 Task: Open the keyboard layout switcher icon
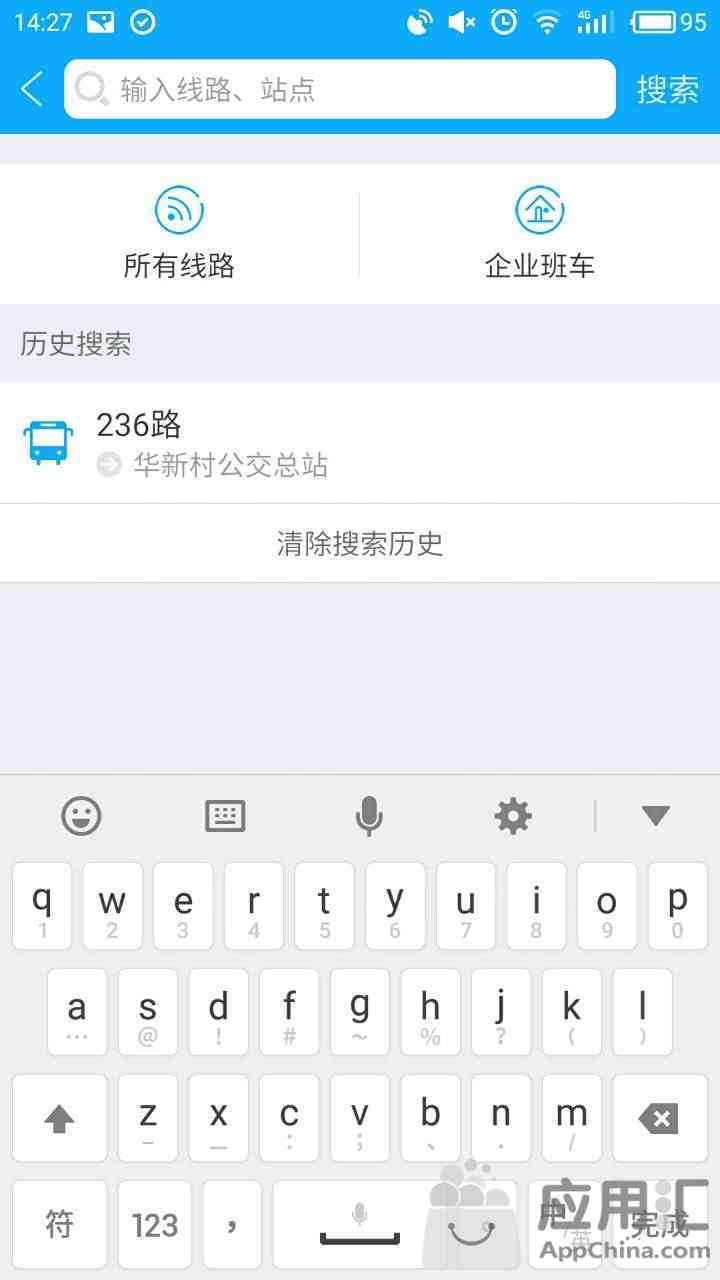point(225,816)
